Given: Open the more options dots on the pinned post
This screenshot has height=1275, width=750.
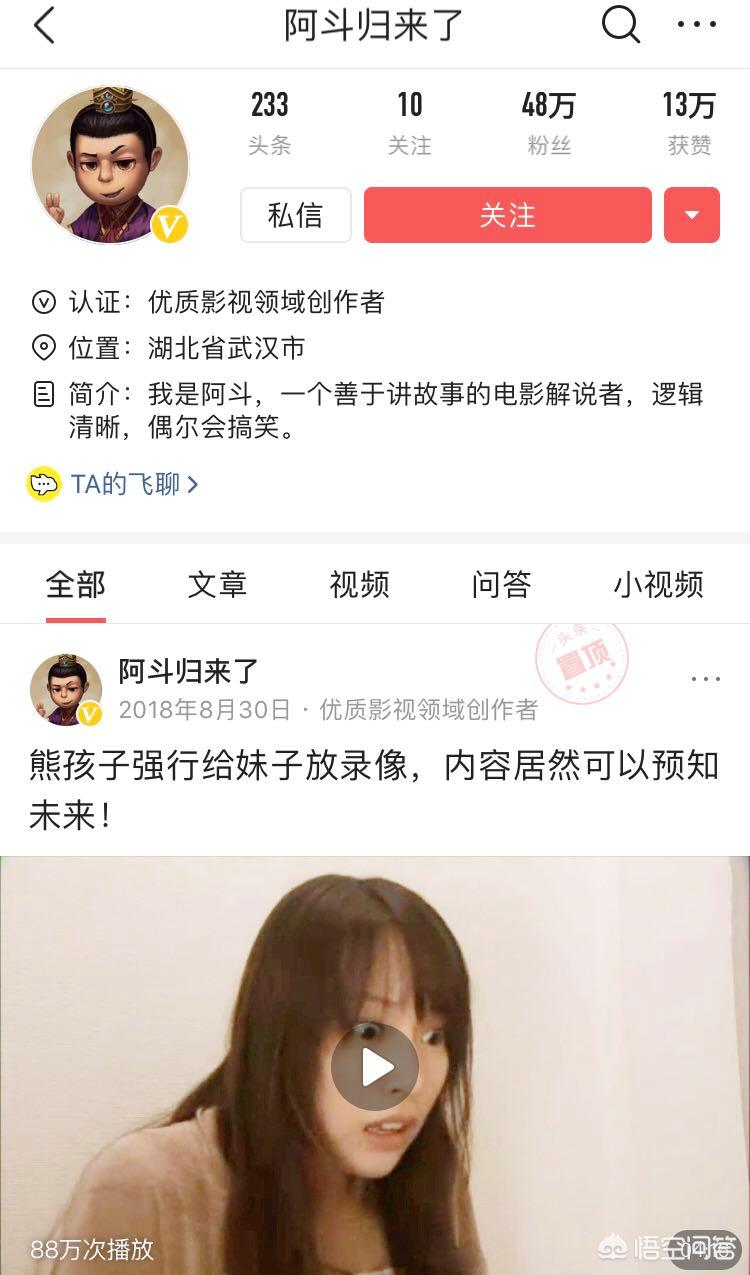Looking at the screenshot, I should point(706,679).
